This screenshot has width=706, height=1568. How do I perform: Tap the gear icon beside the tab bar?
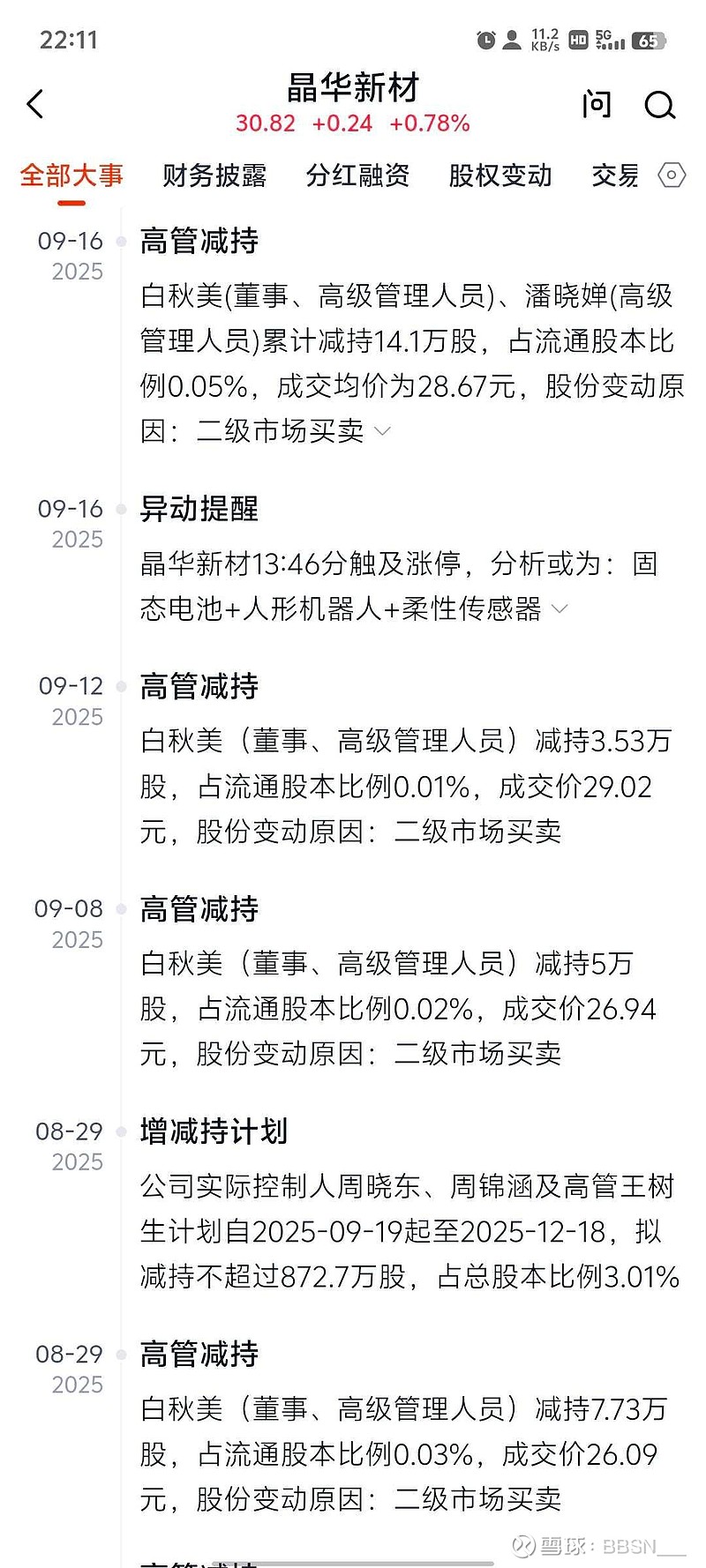[672, 175]
